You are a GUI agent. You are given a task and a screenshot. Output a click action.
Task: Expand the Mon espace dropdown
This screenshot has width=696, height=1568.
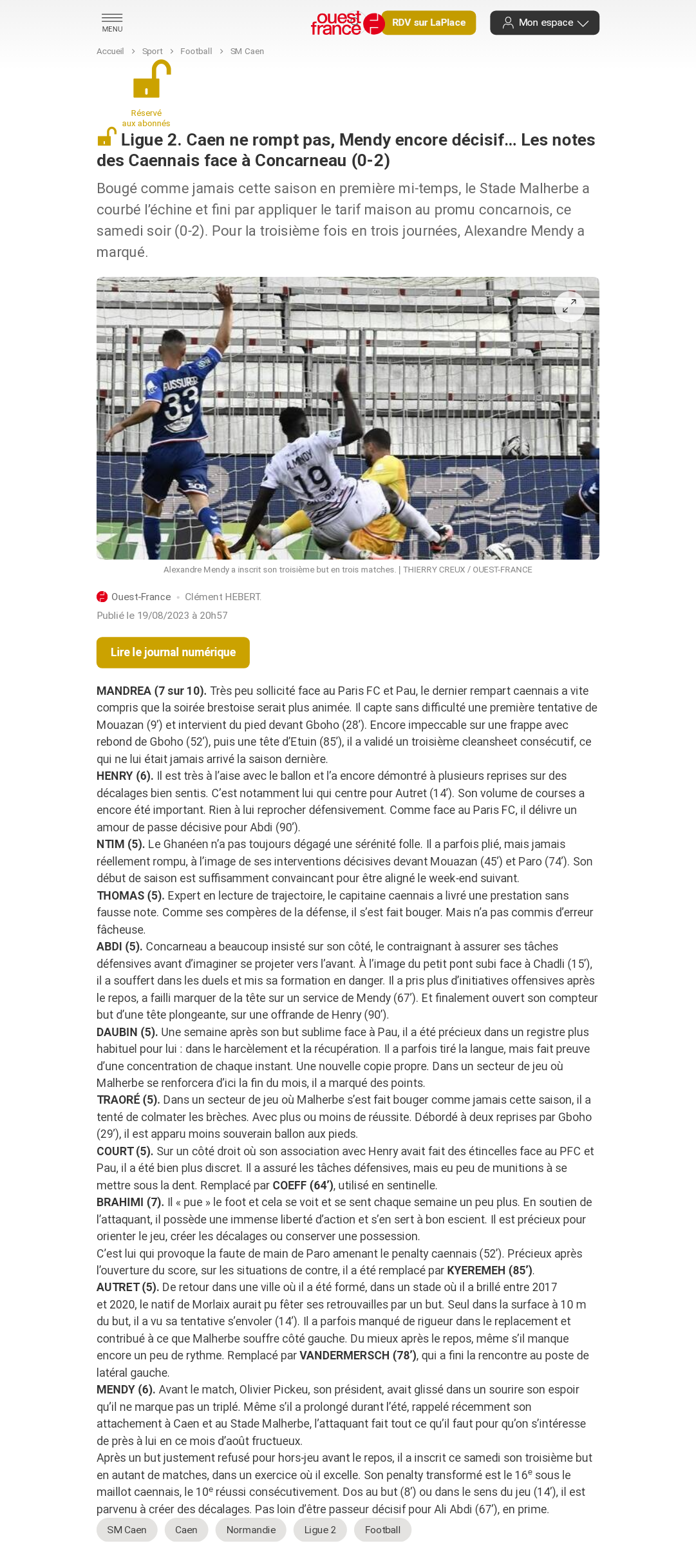pyautogui.click(x=545, y=23)
